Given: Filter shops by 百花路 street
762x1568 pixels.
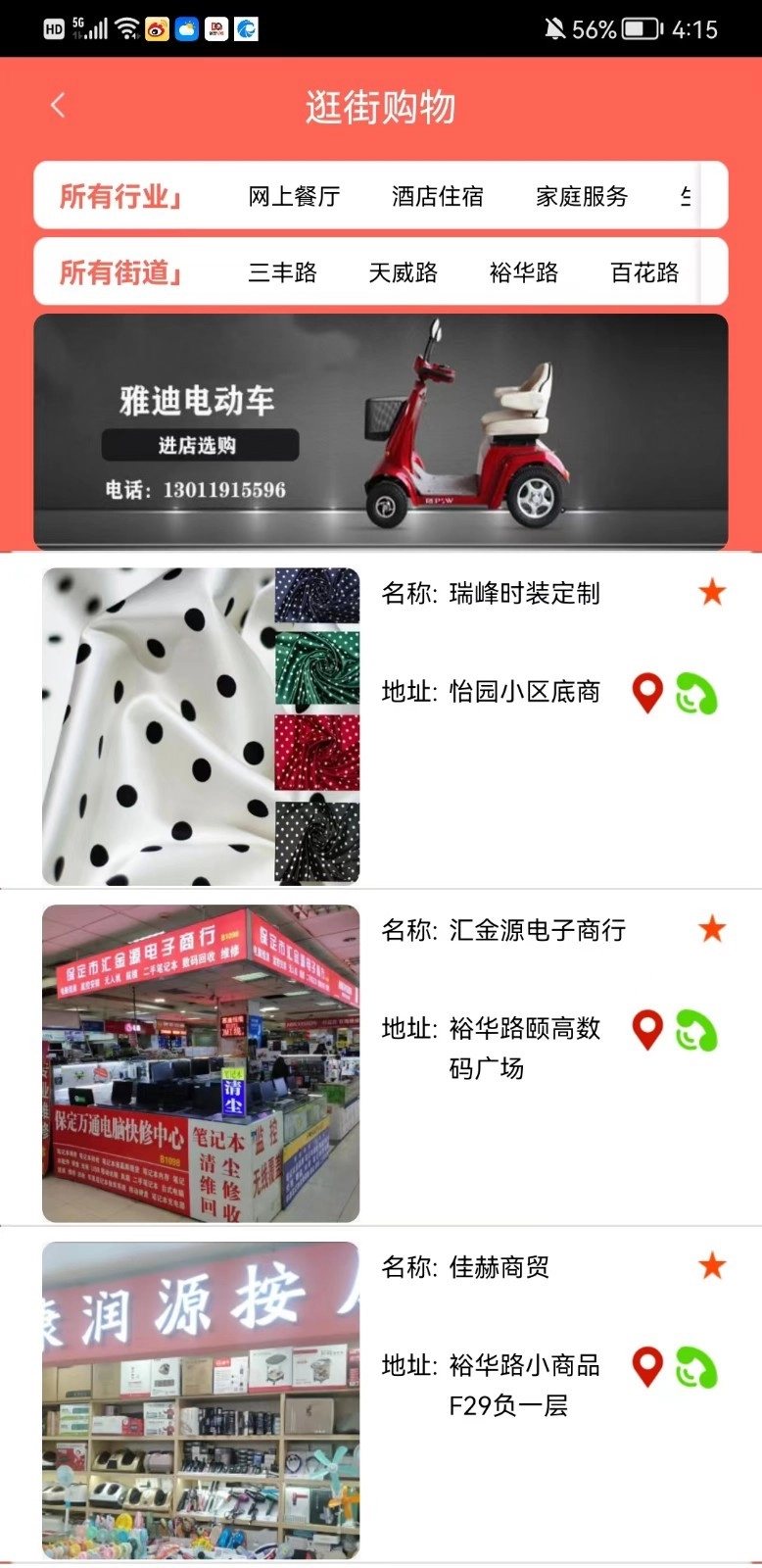Looking at the screenshot, I should (643, 272).
